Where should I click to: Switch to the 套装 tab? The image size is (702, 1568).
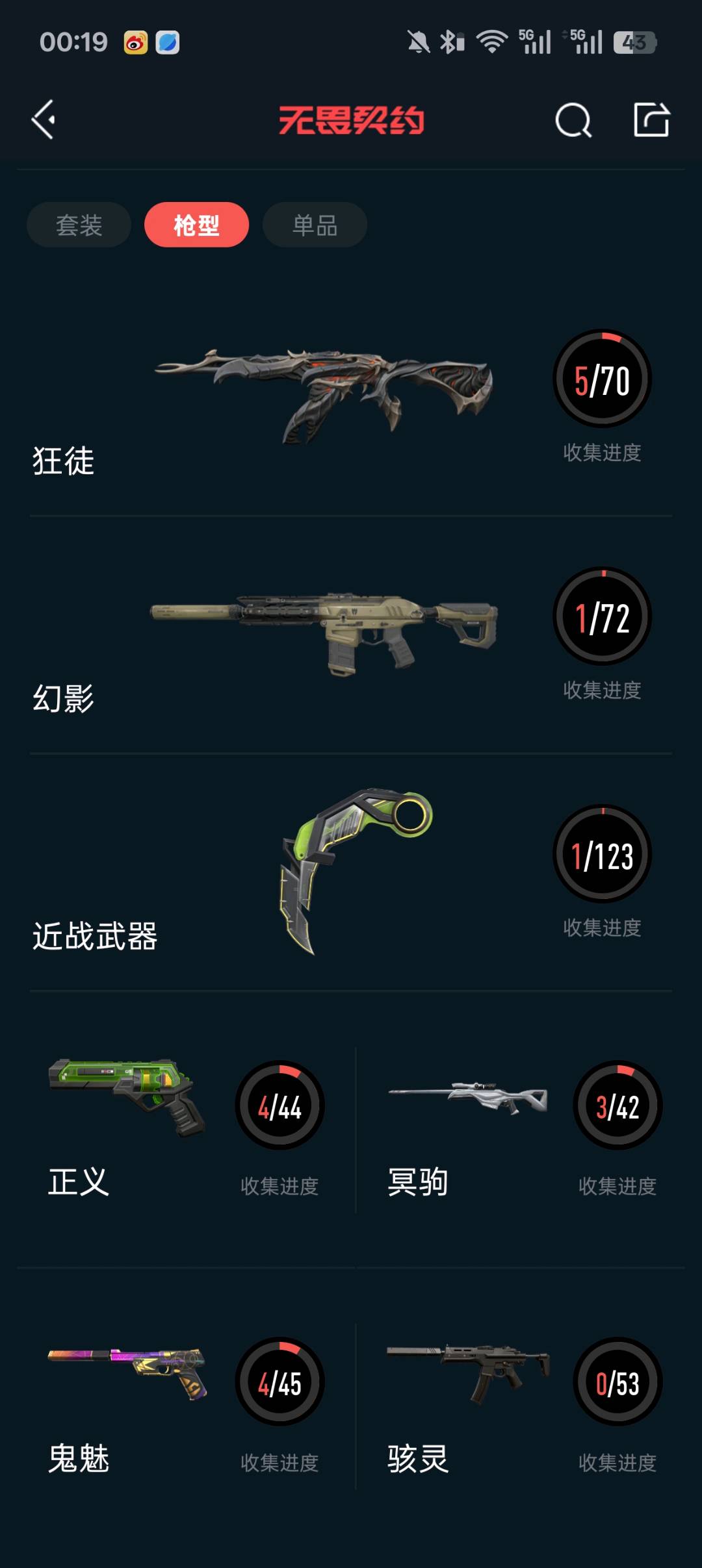pyautogui.click(x=79, y=225)
